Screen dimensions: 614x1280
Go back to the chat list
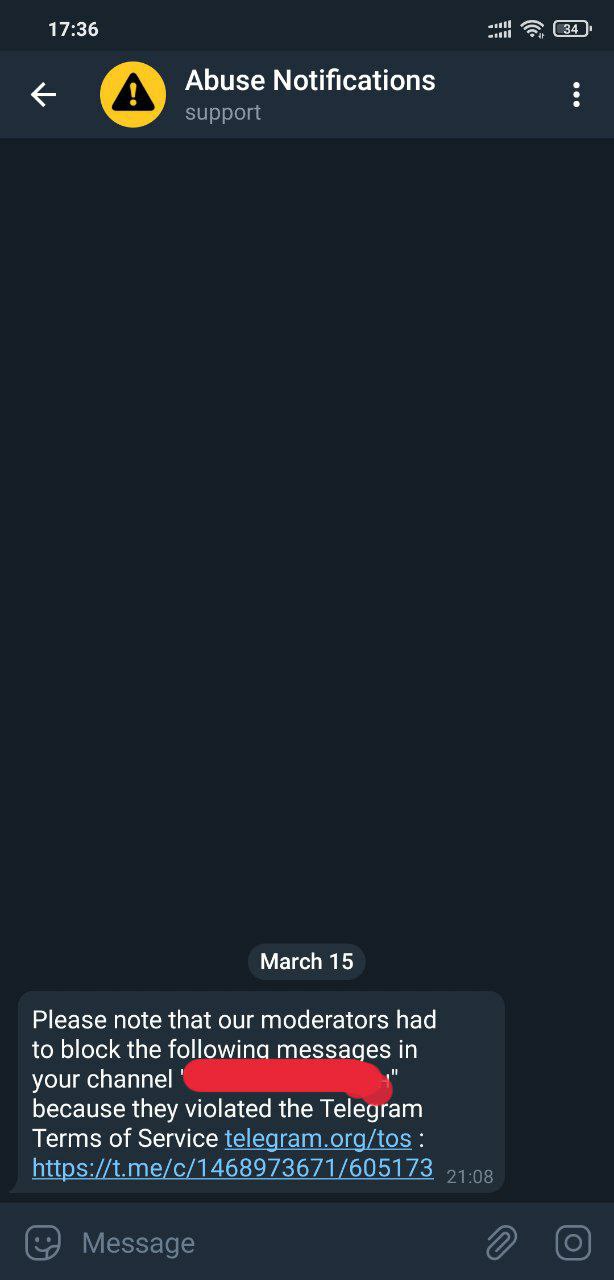(x=43, y=95)
